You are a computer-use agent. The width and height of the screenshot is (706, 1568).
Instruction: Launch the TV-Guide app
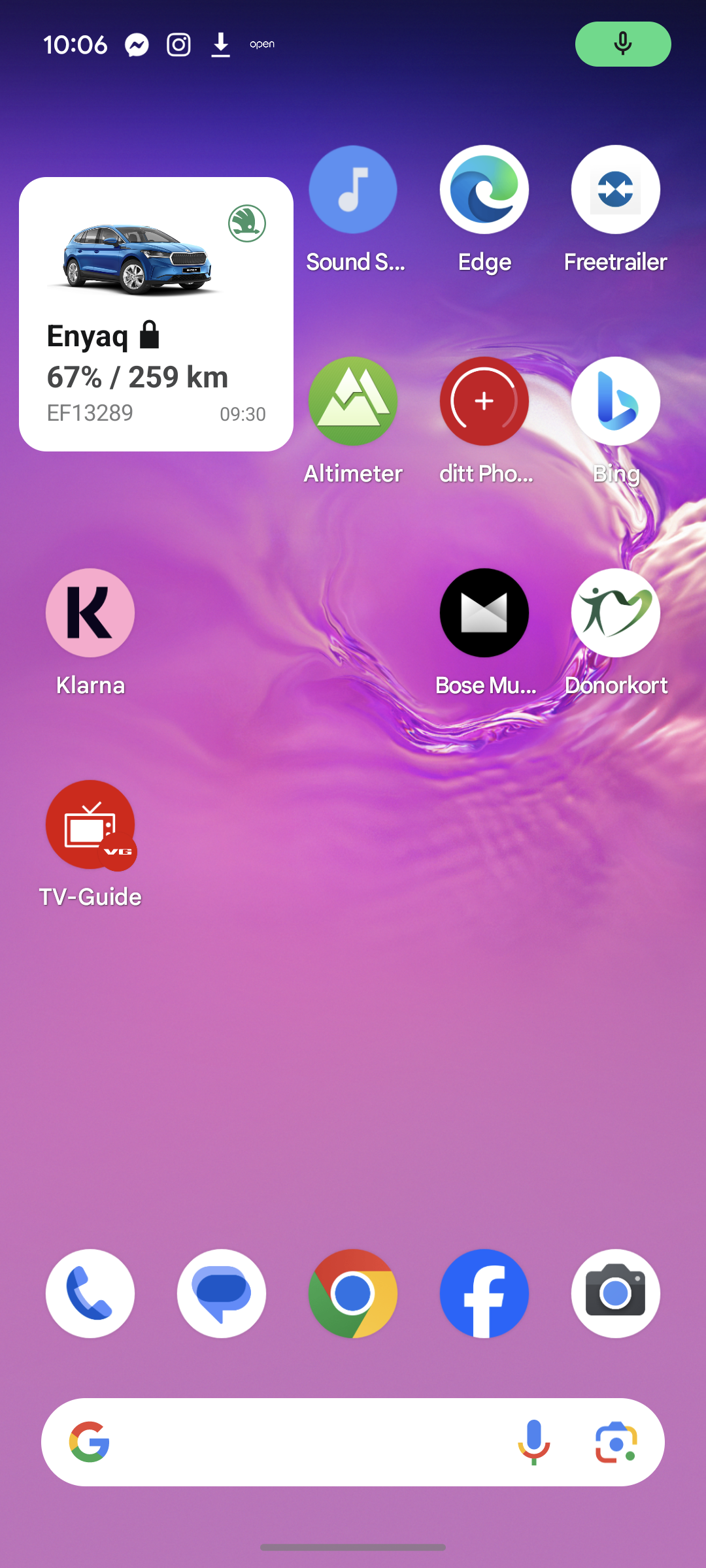(90, 825)
